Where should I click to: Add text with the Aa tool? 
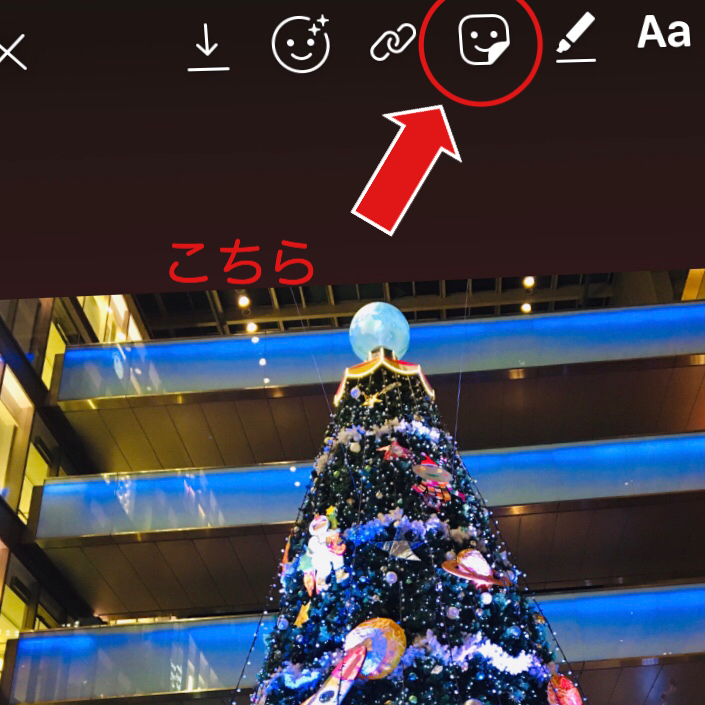tap(664, 33)
